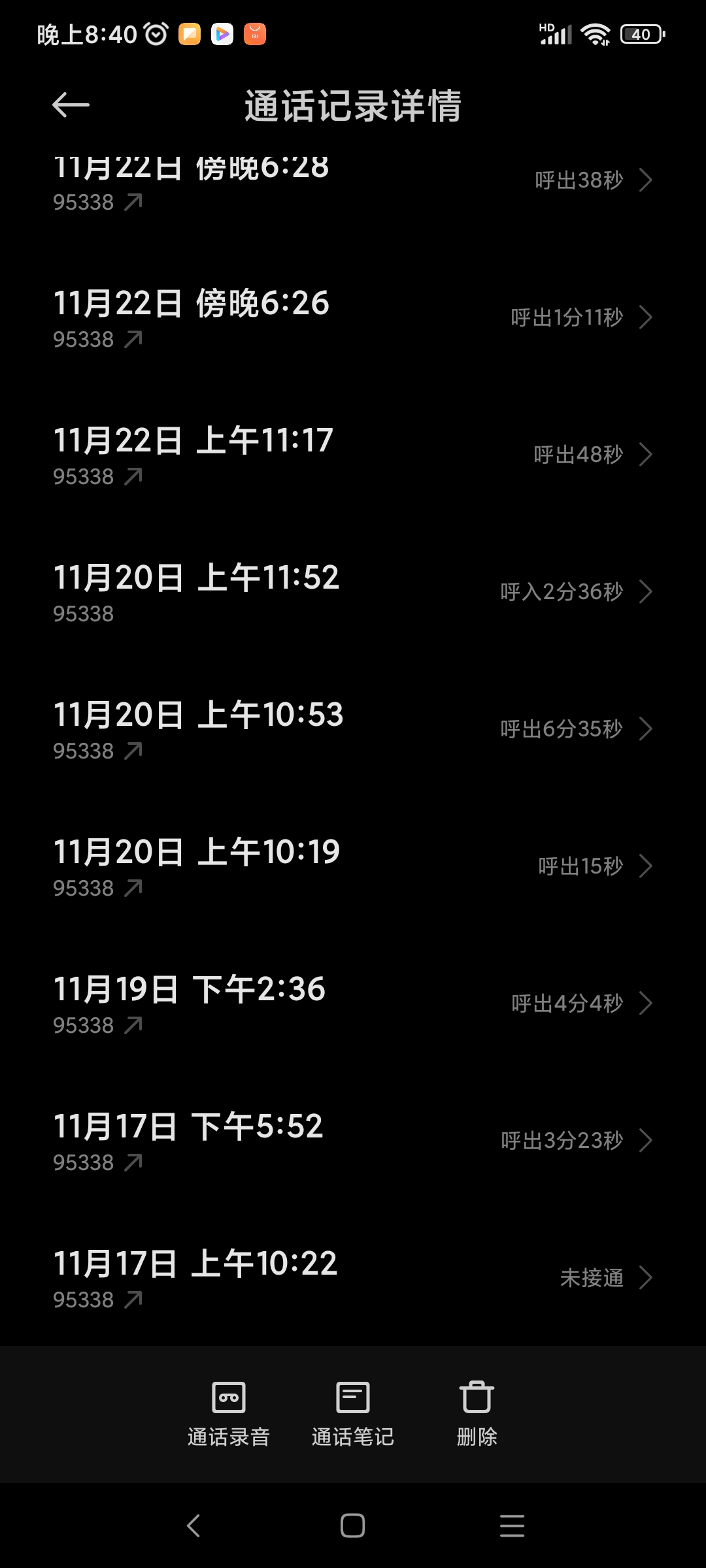Open the 11月19日 下午2:36 call record
The image size is (706, 1568).
click(353, 1004)
